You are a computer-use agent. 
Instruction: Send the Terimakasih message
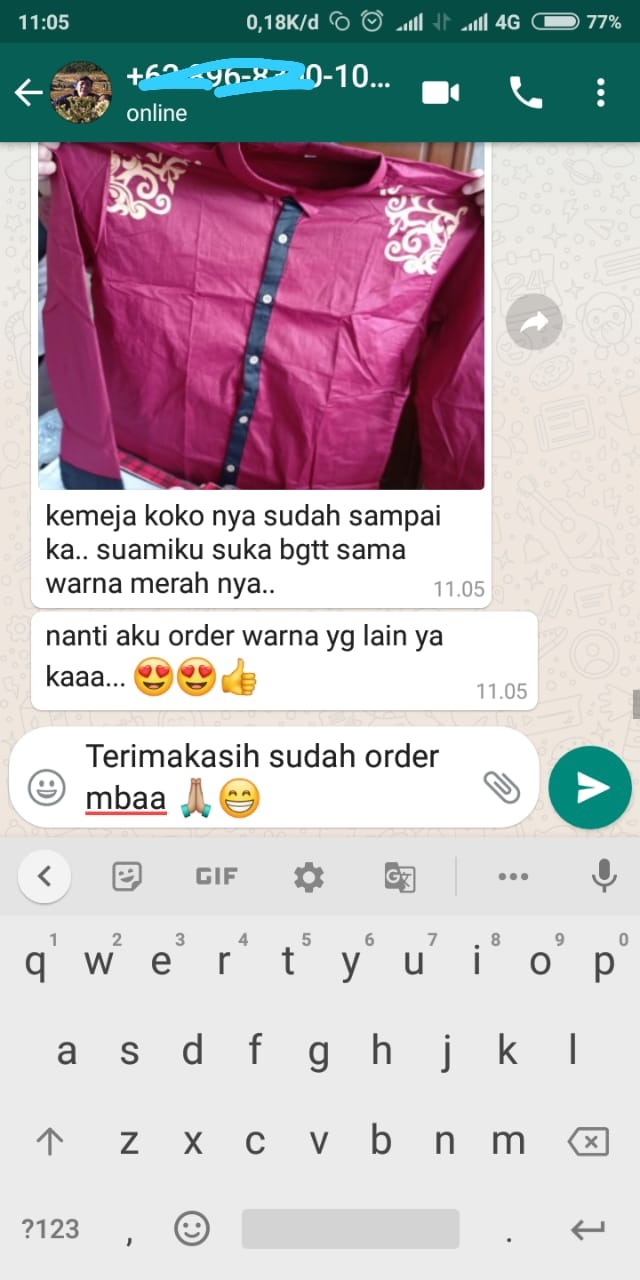tap(589, 787)
